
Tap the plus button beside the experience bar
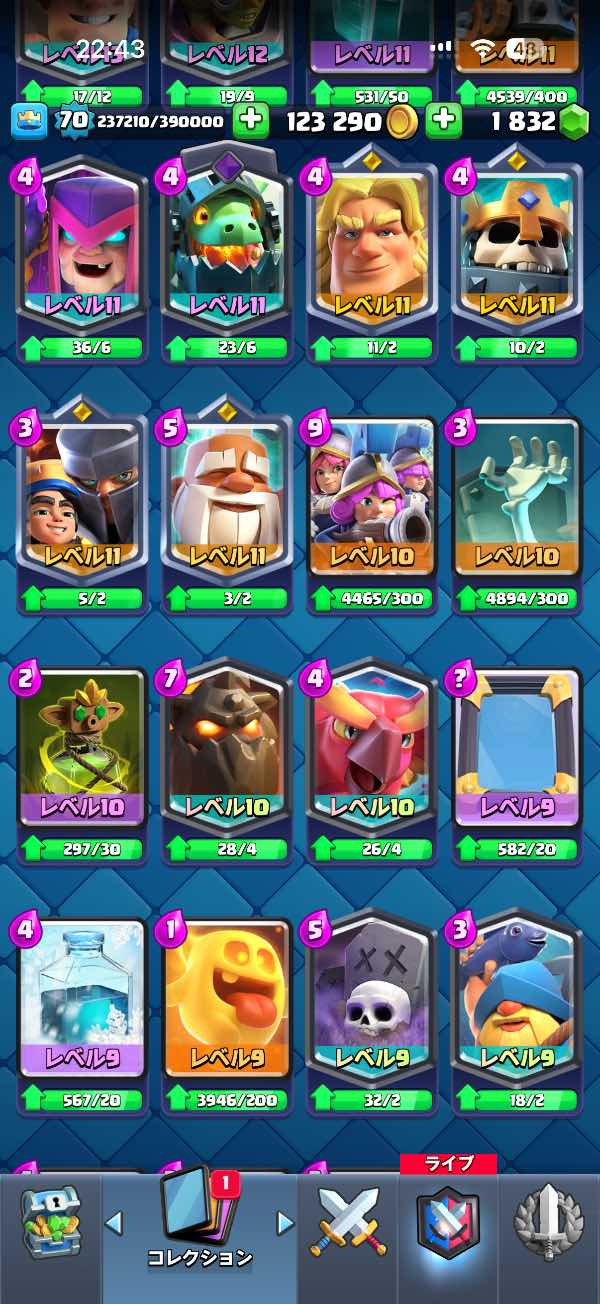[250, 121]
